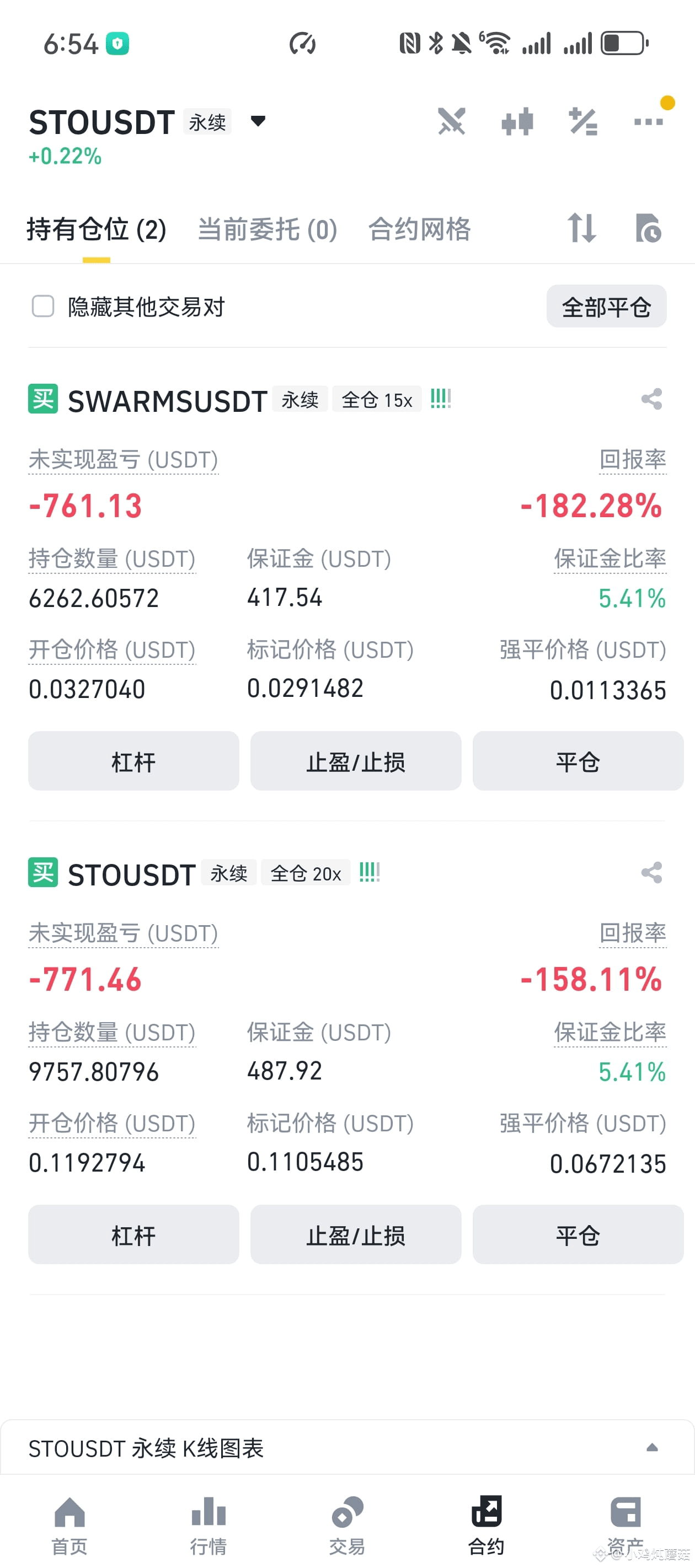The height and width of the screenshot is (1568, 695).
Task: Set 止盈/止损 for STOUSDT position
Action: [x=356, y=1234]
